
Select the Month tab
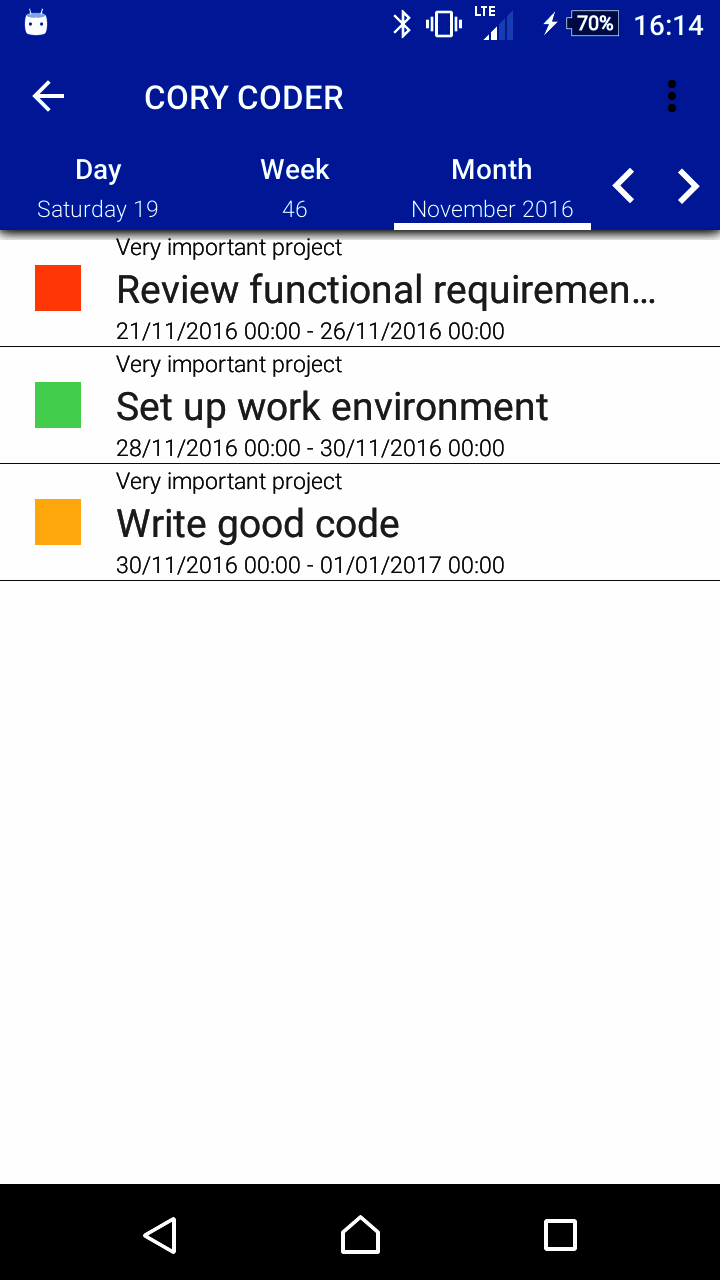(x=492, y=188)
